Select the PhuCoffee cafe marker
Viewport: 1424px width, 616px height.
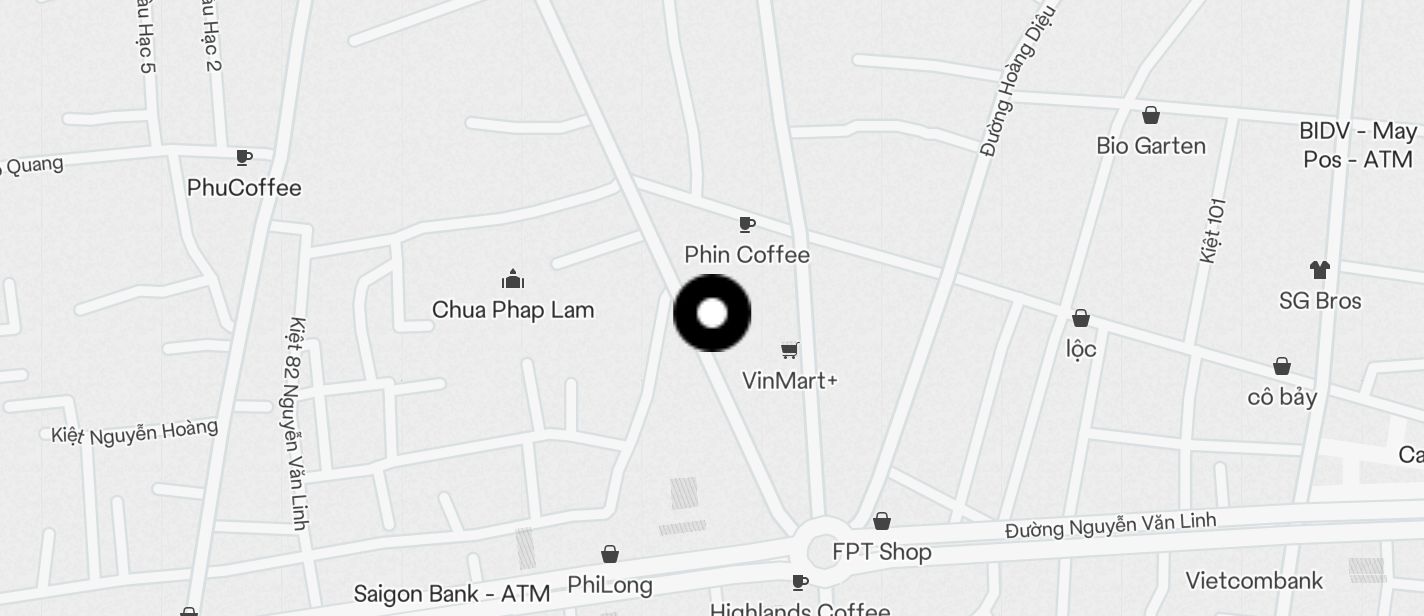[244, 158]
